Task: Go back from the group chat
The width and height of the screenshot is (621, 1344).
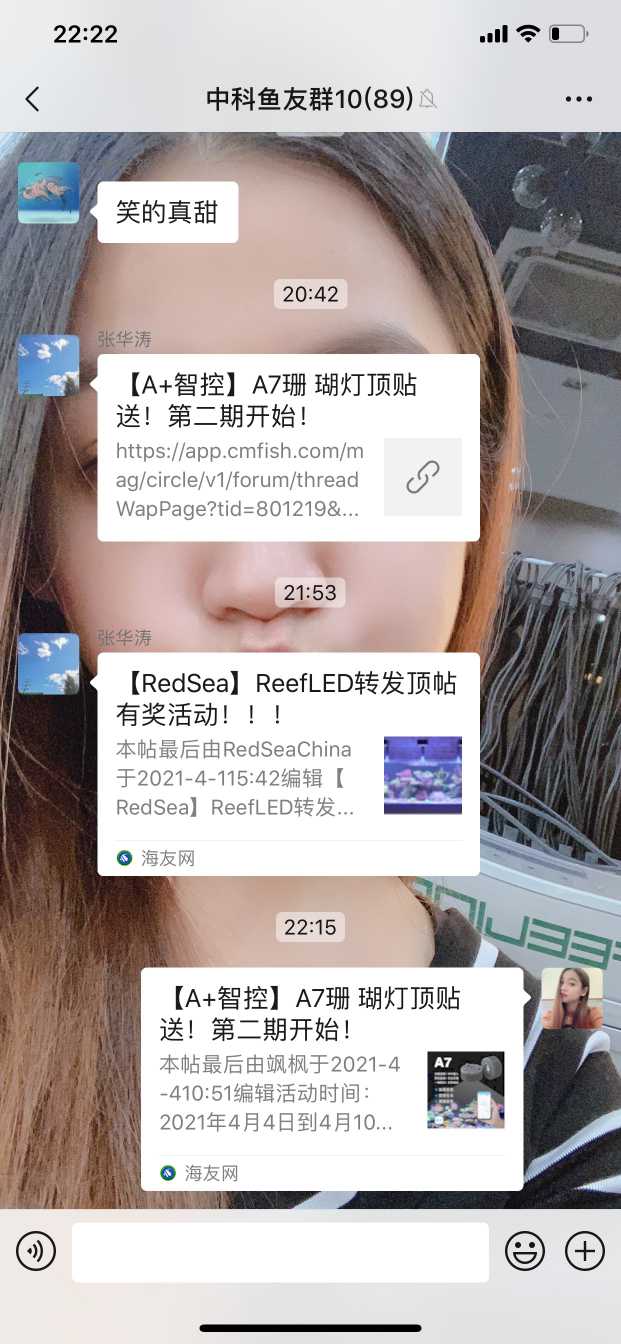Action: [x=33, y=99]
